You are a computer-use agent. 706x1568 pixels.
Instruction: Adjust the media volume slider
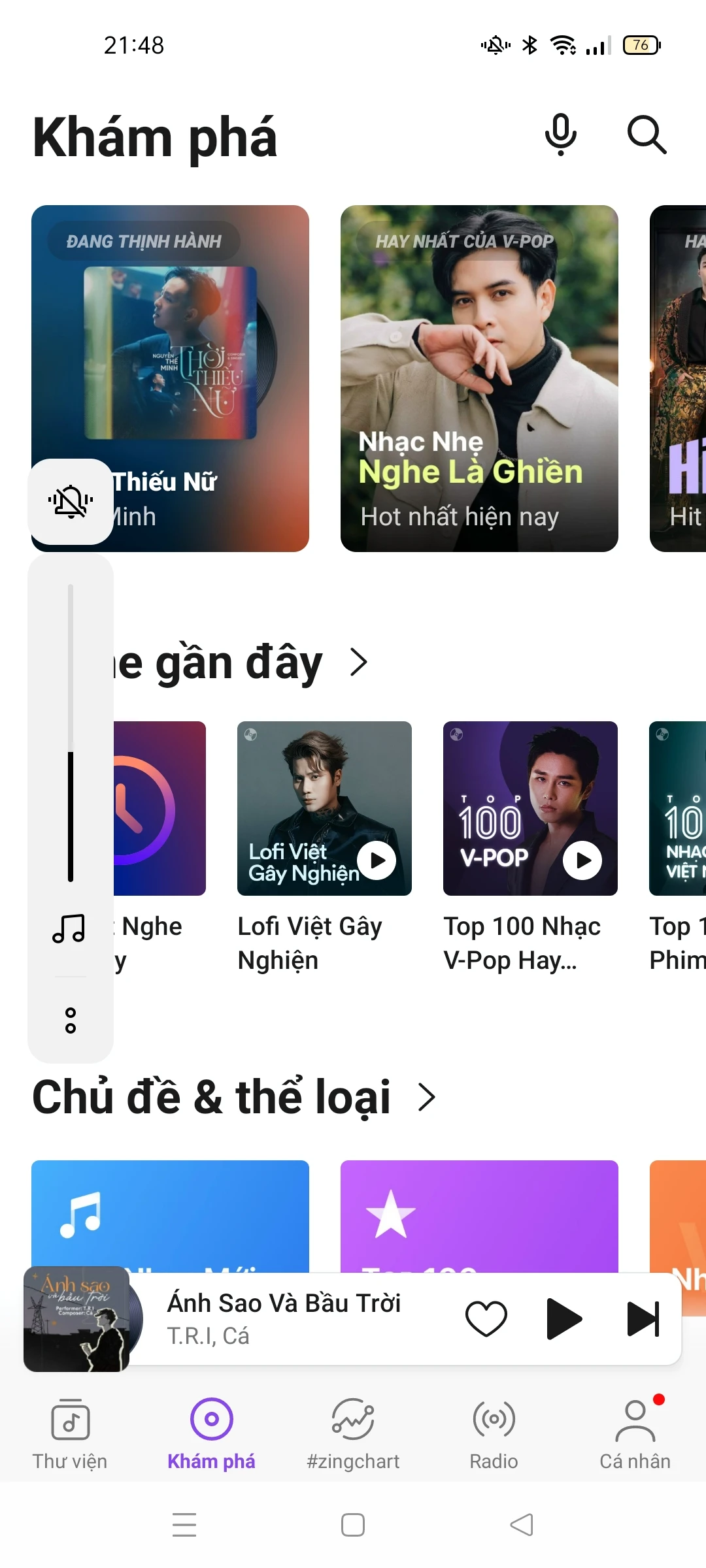(x=71, y=733)
